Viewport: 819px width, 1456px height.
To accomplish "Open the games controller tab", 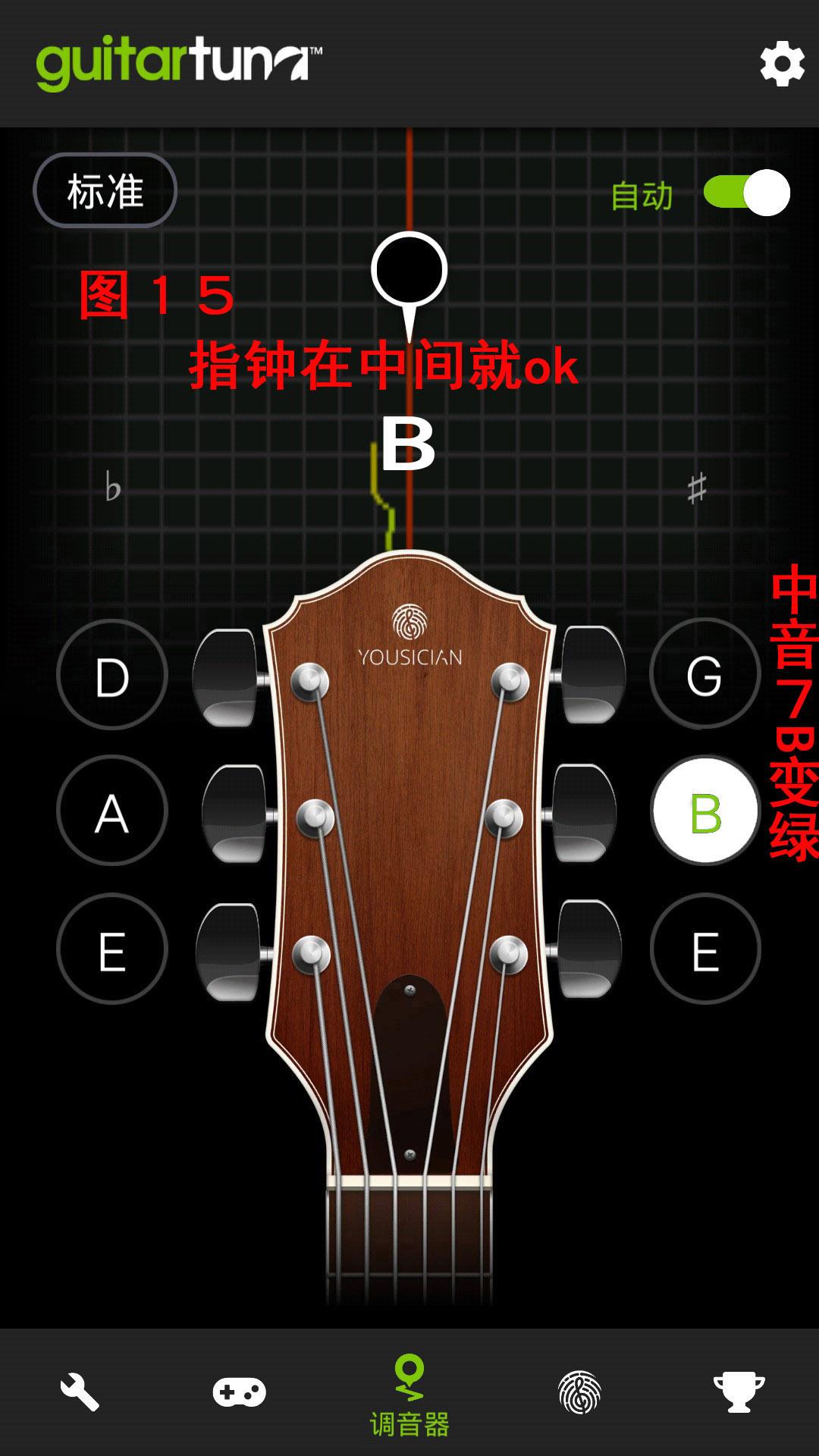I will pyautogui.click(x=239, y=1392).
